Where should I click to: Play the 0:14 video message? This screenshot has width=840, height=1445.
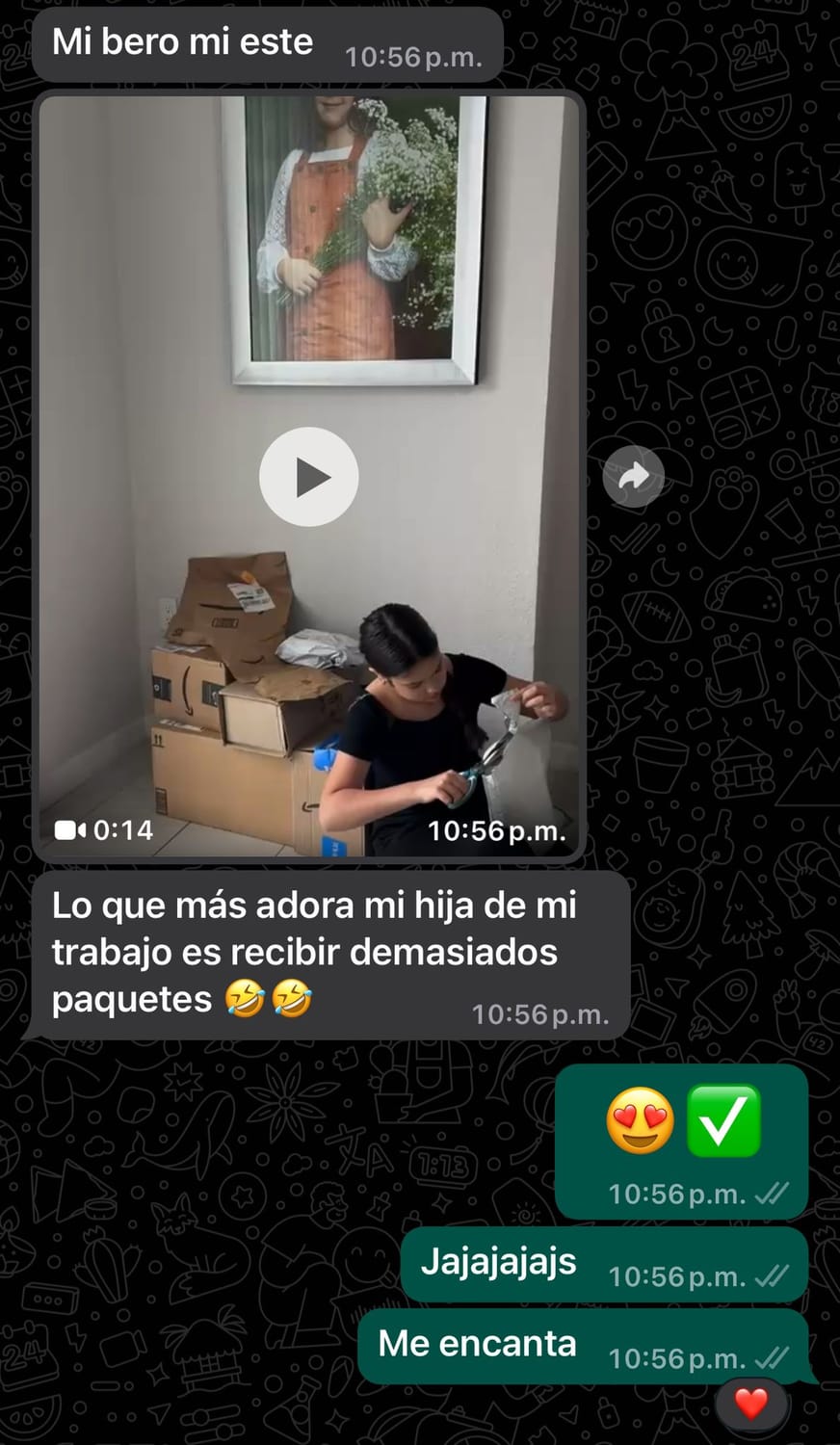[x=309, y=477]
